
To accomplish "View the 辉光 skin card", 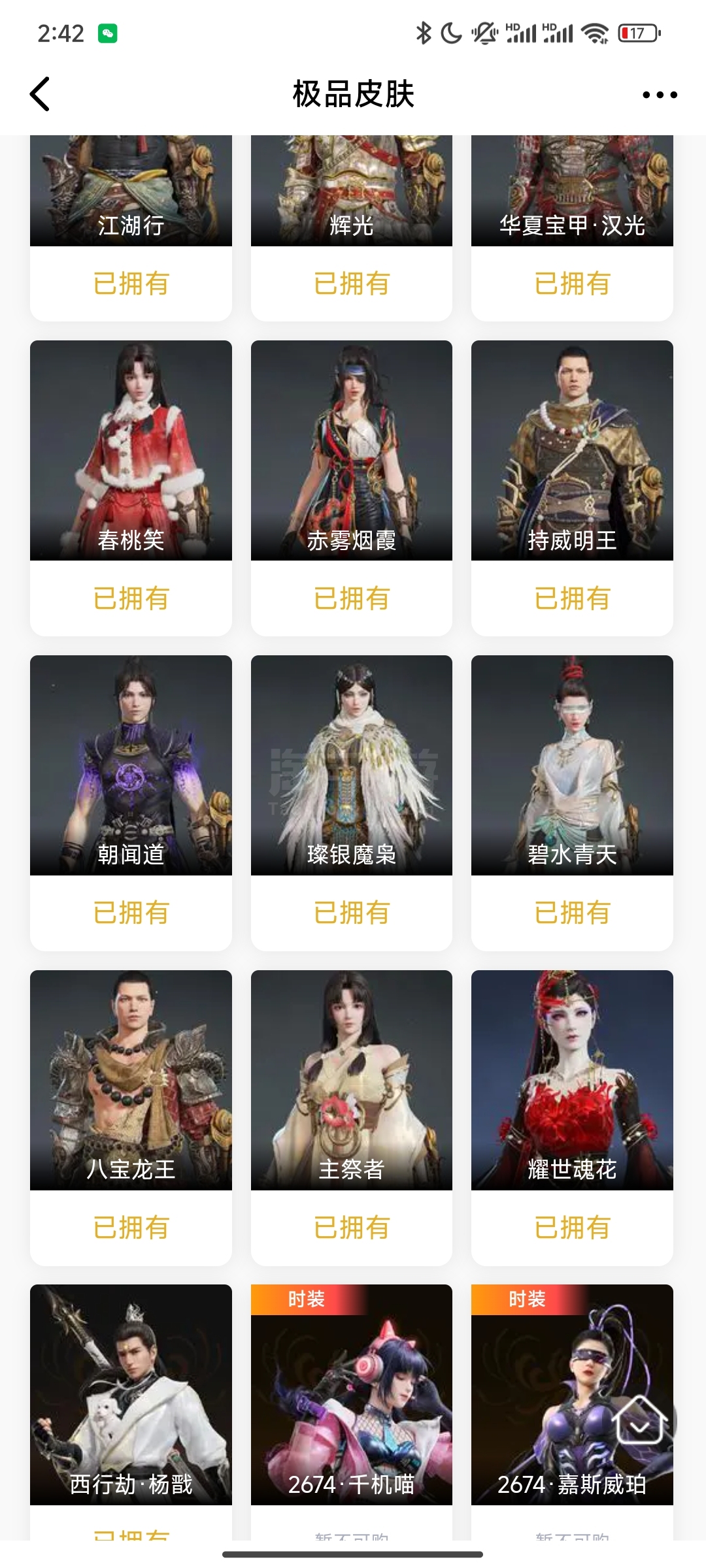I will point(352,228).
